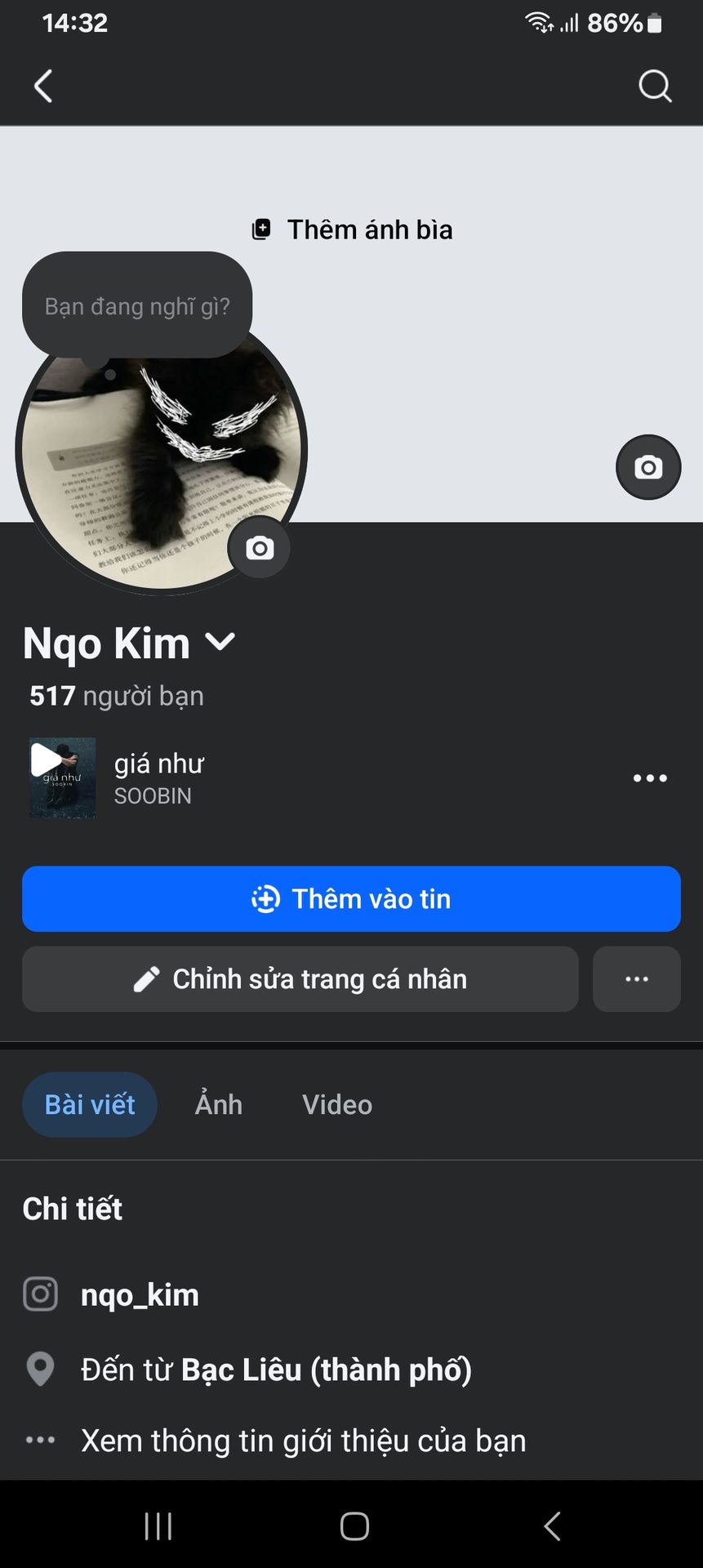
Task: Open more profile options button
Action: coord(637,979)
